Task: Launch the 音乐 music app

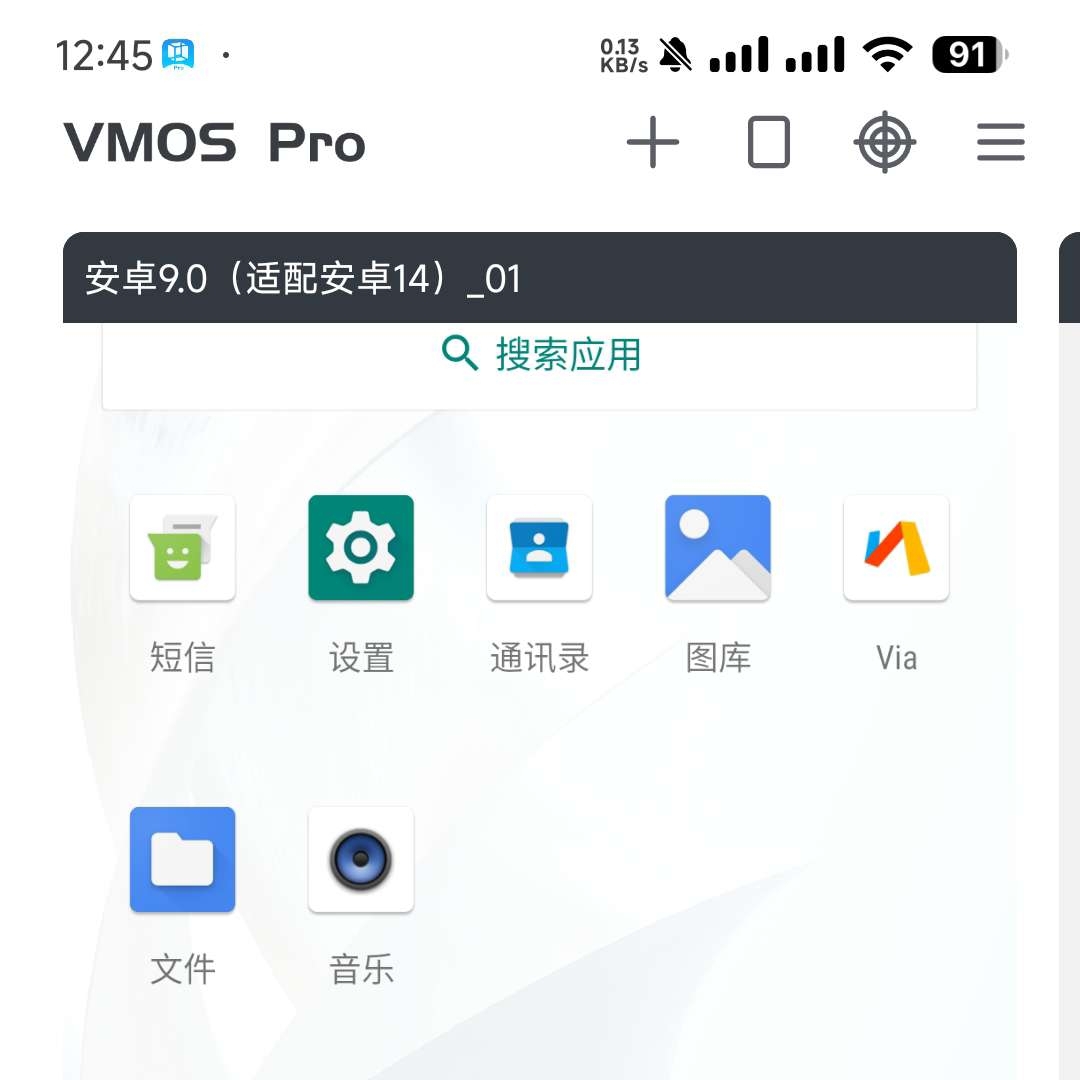Action: click(361, 860)
